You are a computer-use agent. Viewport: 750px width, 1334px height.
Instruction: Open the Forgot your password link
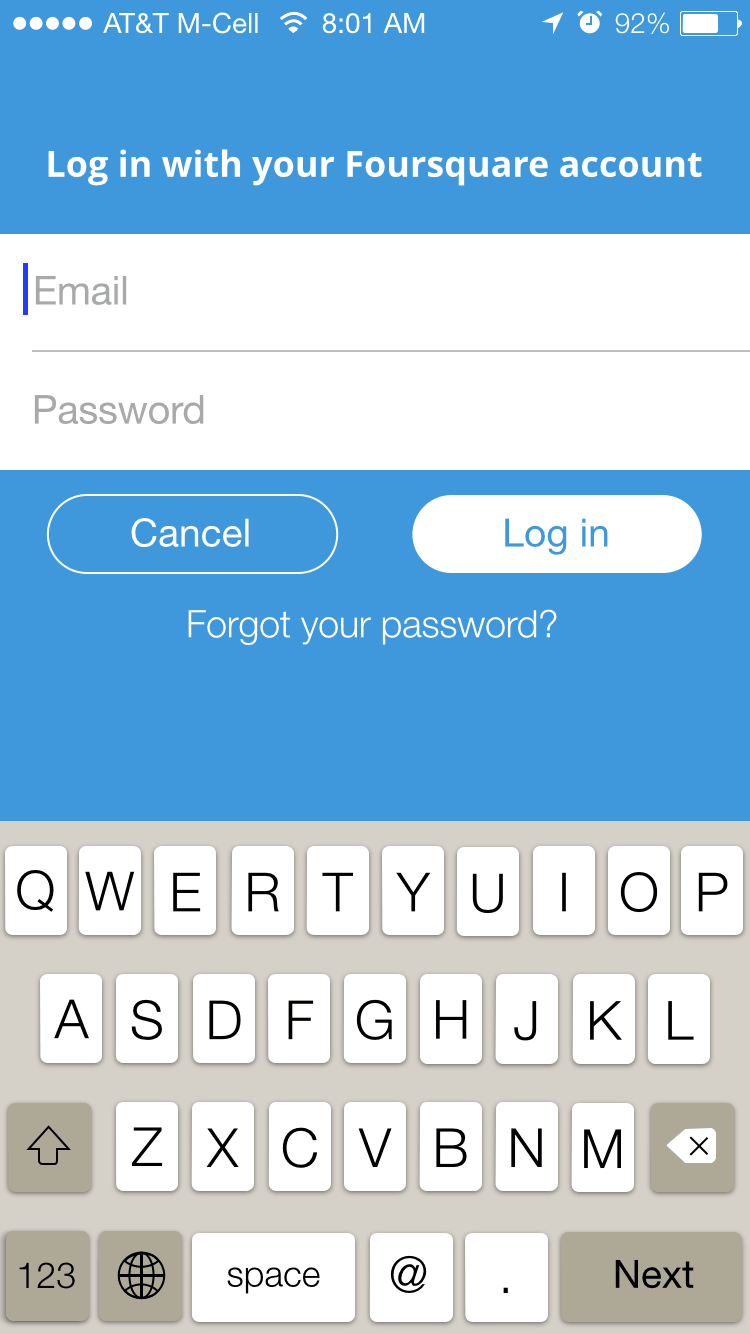(372, 626)
